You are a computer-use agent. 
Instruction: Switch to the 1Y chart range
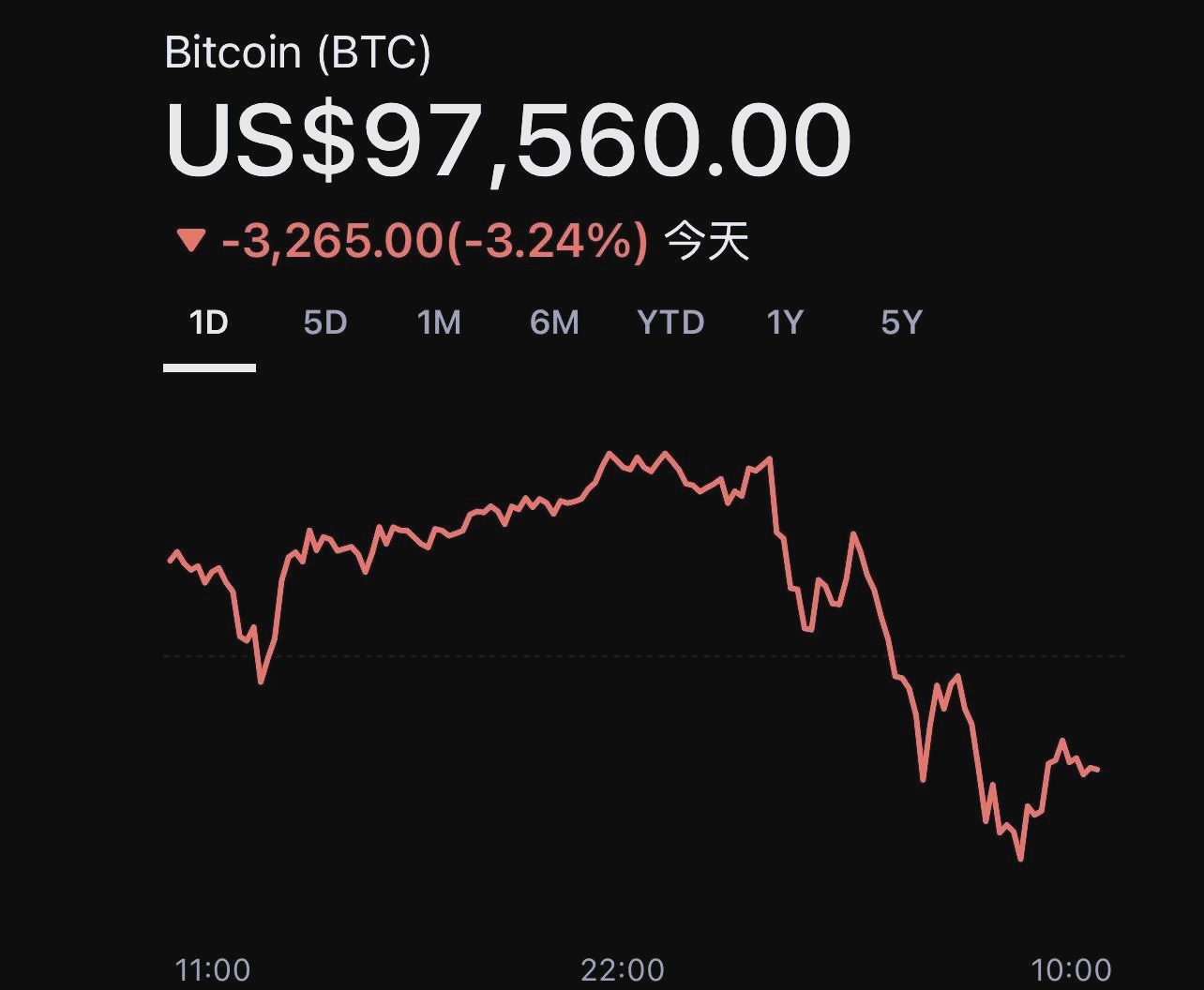[785, 323]
